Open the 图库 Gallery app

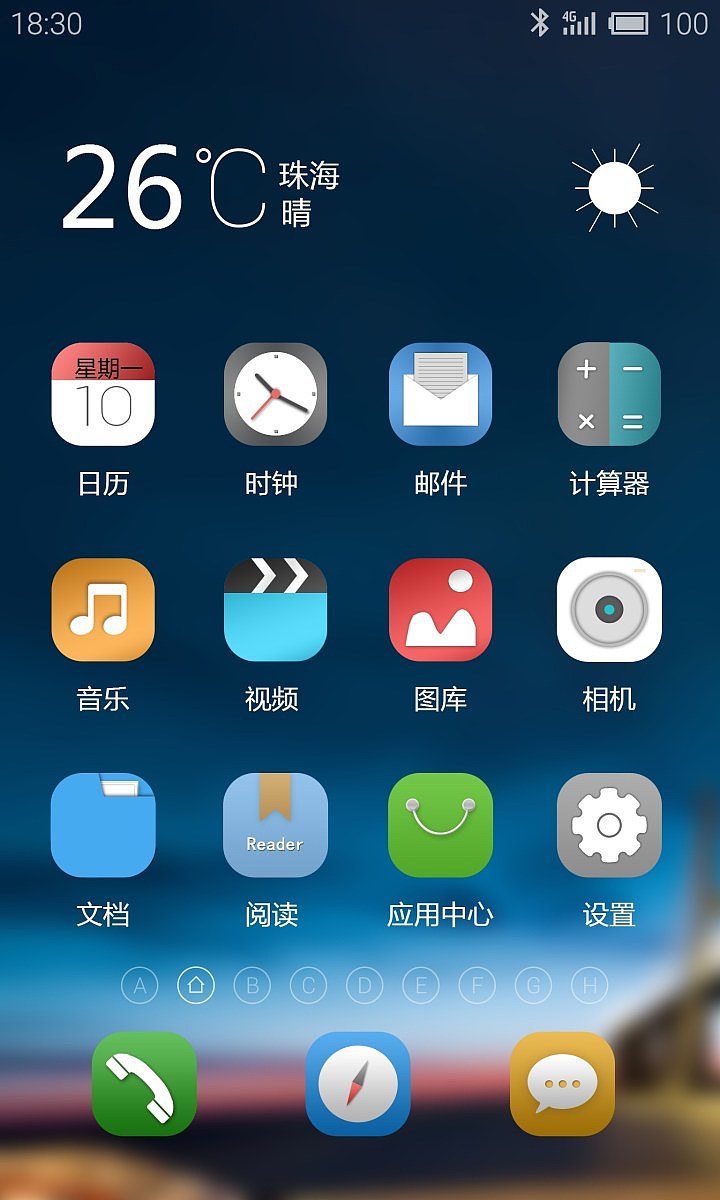441,608
